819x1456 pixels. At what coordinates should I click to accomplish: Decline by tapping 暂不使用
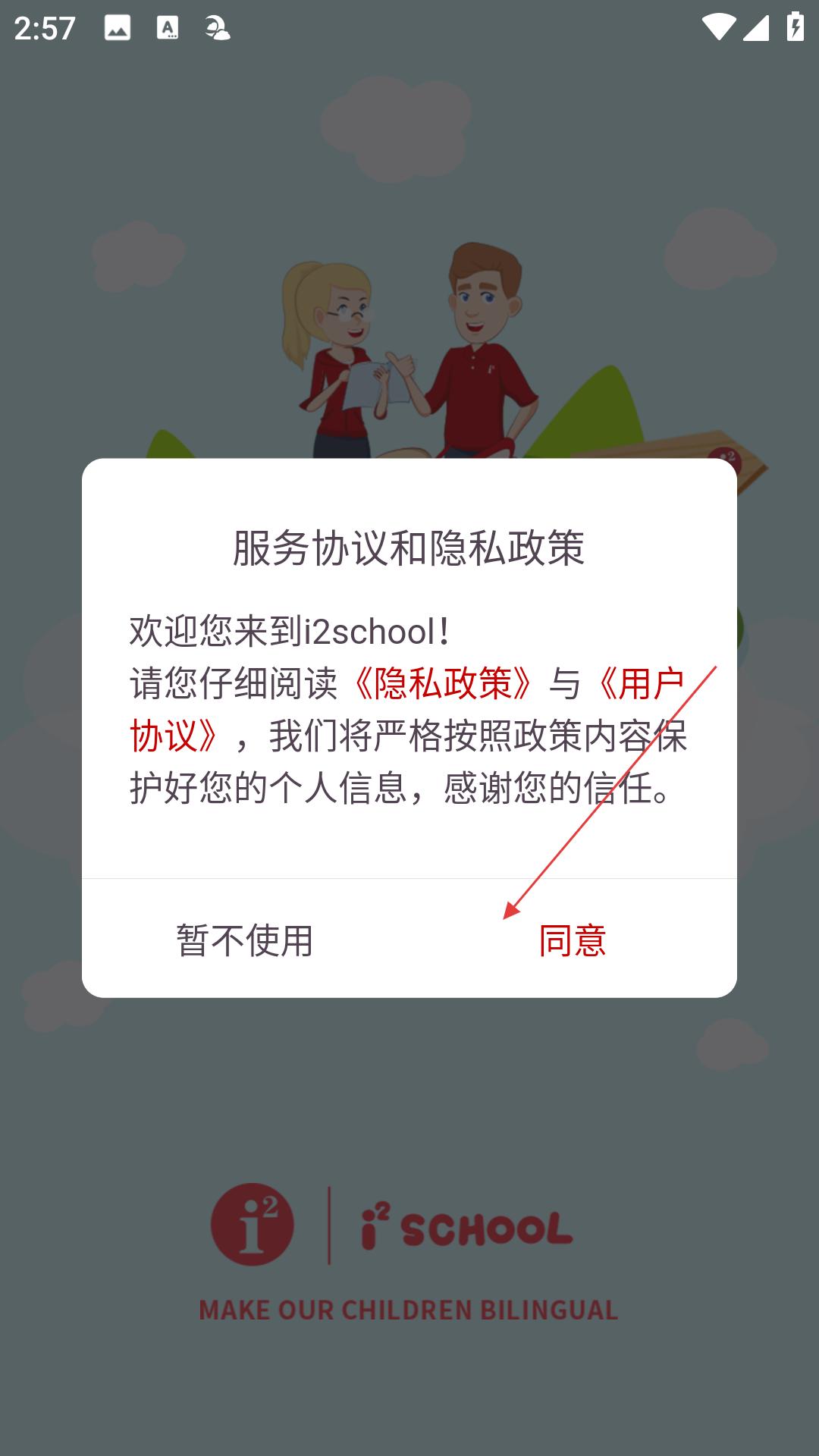(x=245, y=940)
